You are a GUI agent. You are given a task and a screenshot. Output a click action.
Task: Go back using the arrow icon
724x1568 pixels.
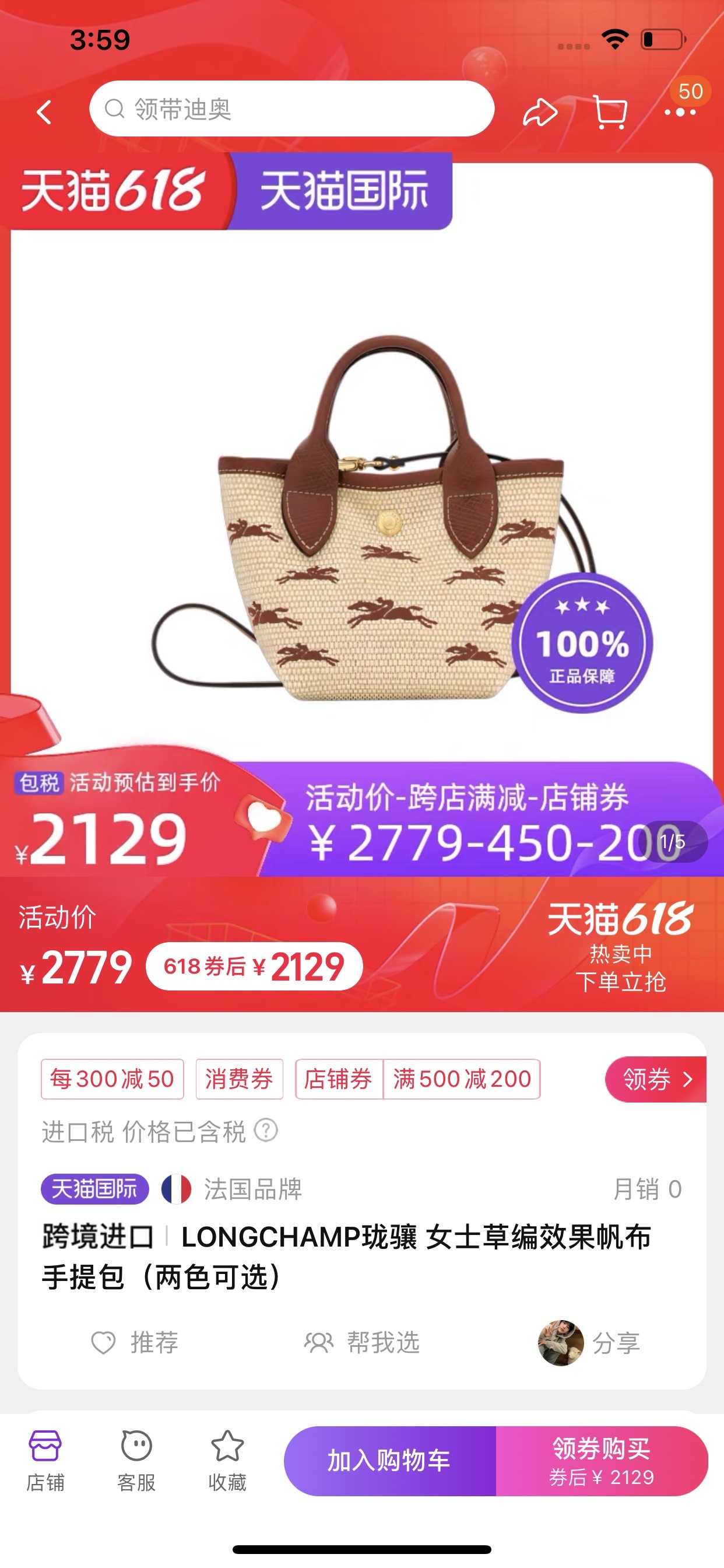[44, 112]
